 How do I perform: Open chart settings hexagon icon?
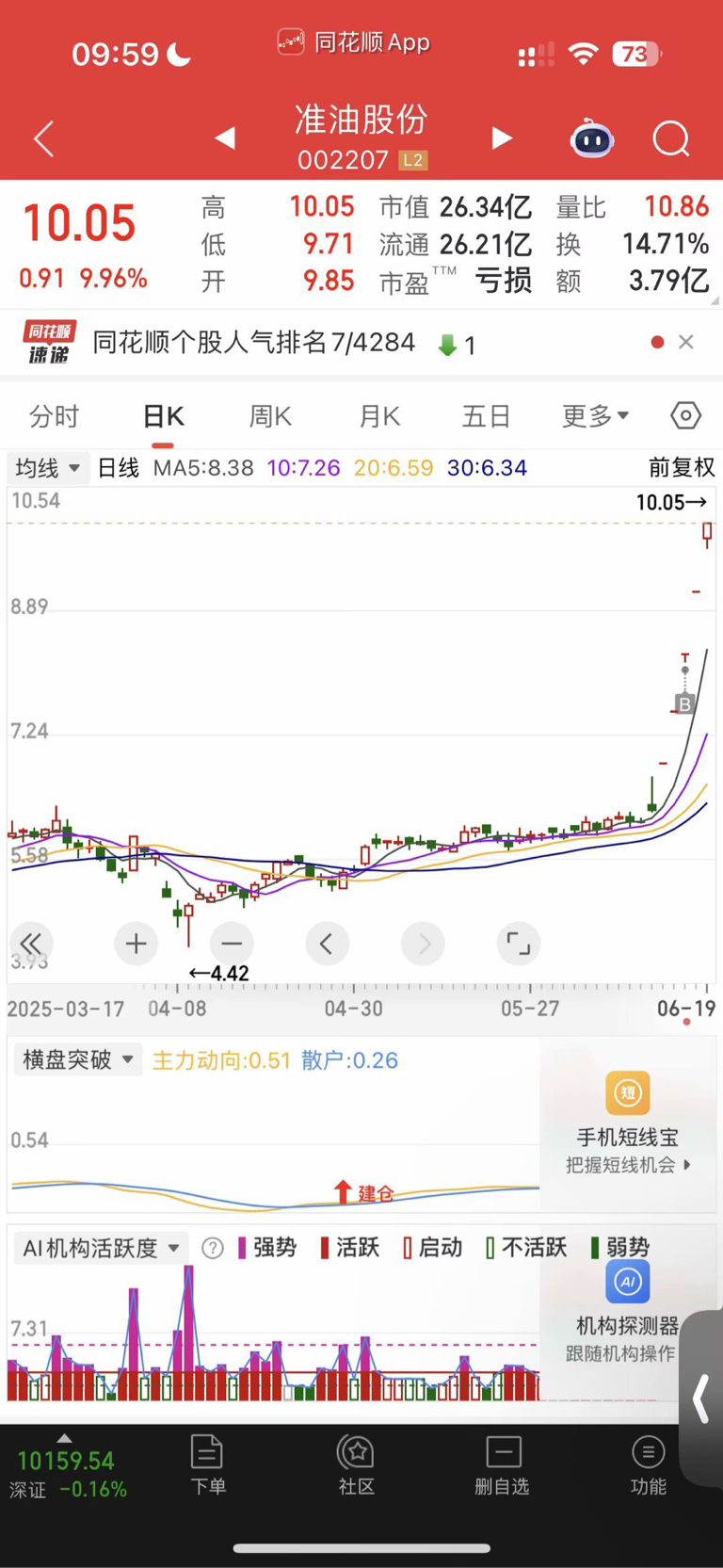coord(685,415)
